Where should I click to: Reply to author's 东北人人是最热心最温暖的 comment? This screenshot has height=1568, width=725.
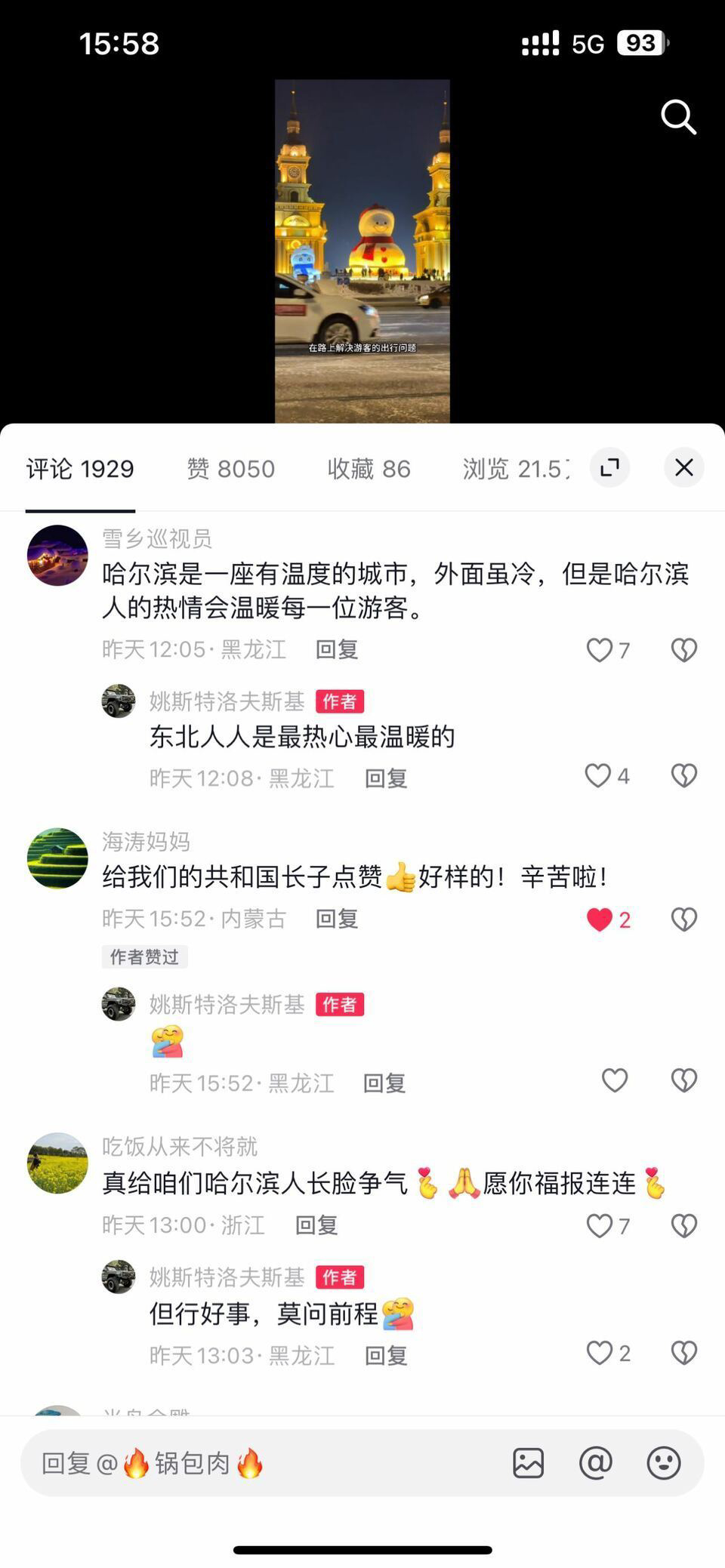385,778
